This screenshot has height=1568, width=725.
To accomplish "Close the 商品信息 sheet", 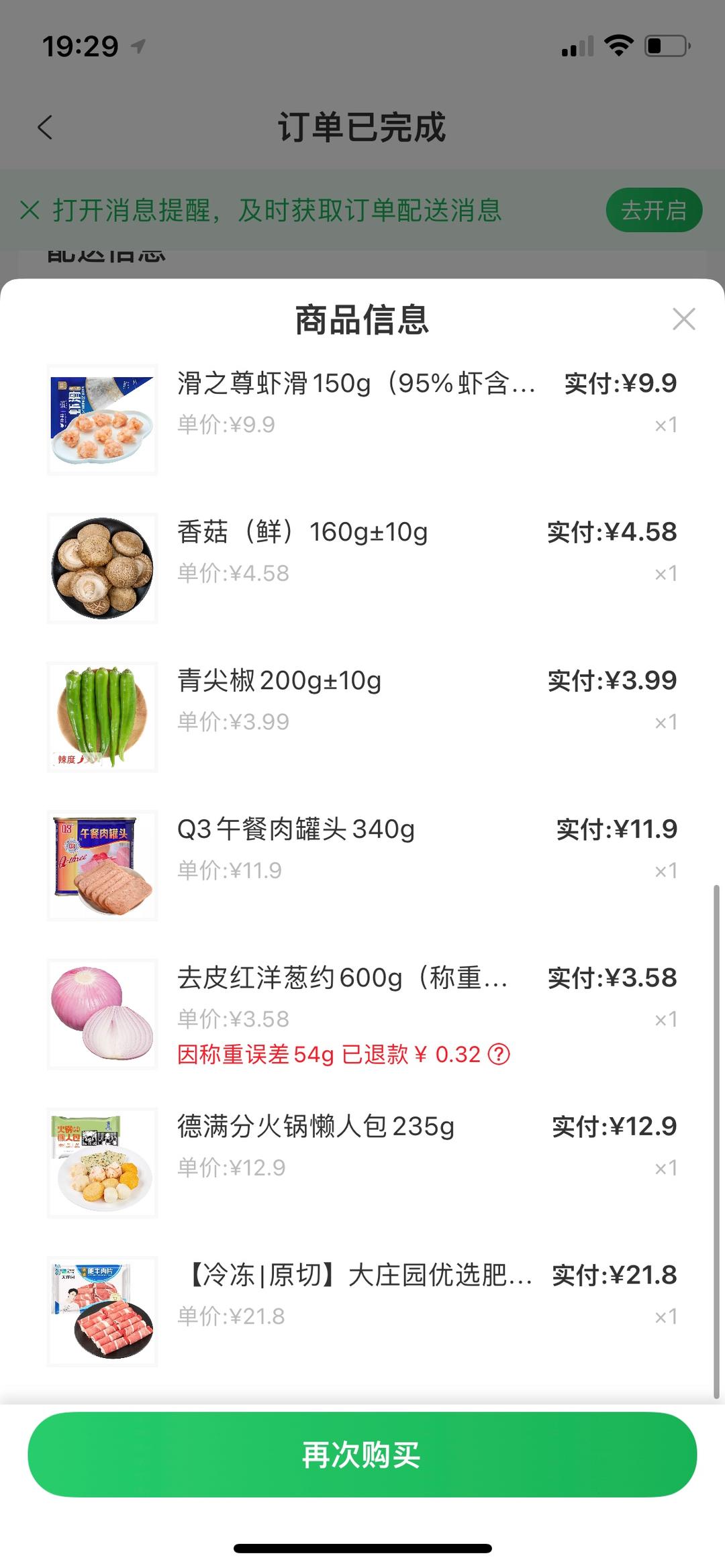I will pyautogui.click(x=683, y=319).
